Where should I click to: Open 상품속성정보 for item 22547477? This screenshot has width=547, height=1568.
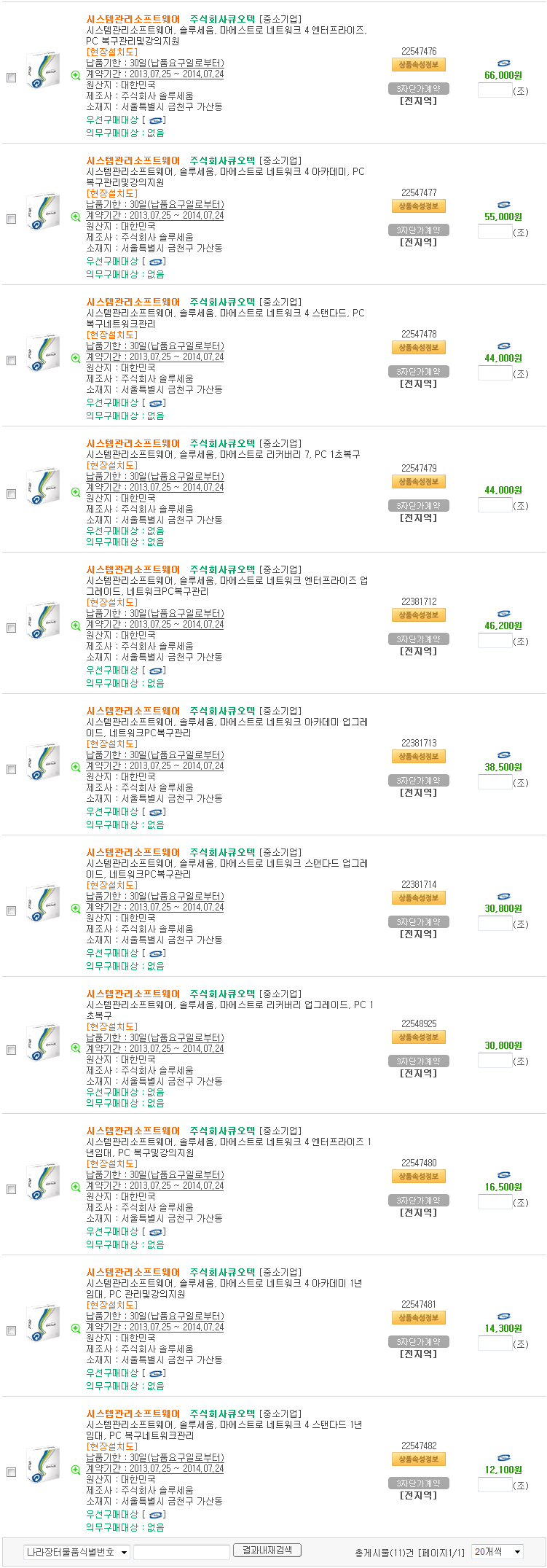click(419, 206)
